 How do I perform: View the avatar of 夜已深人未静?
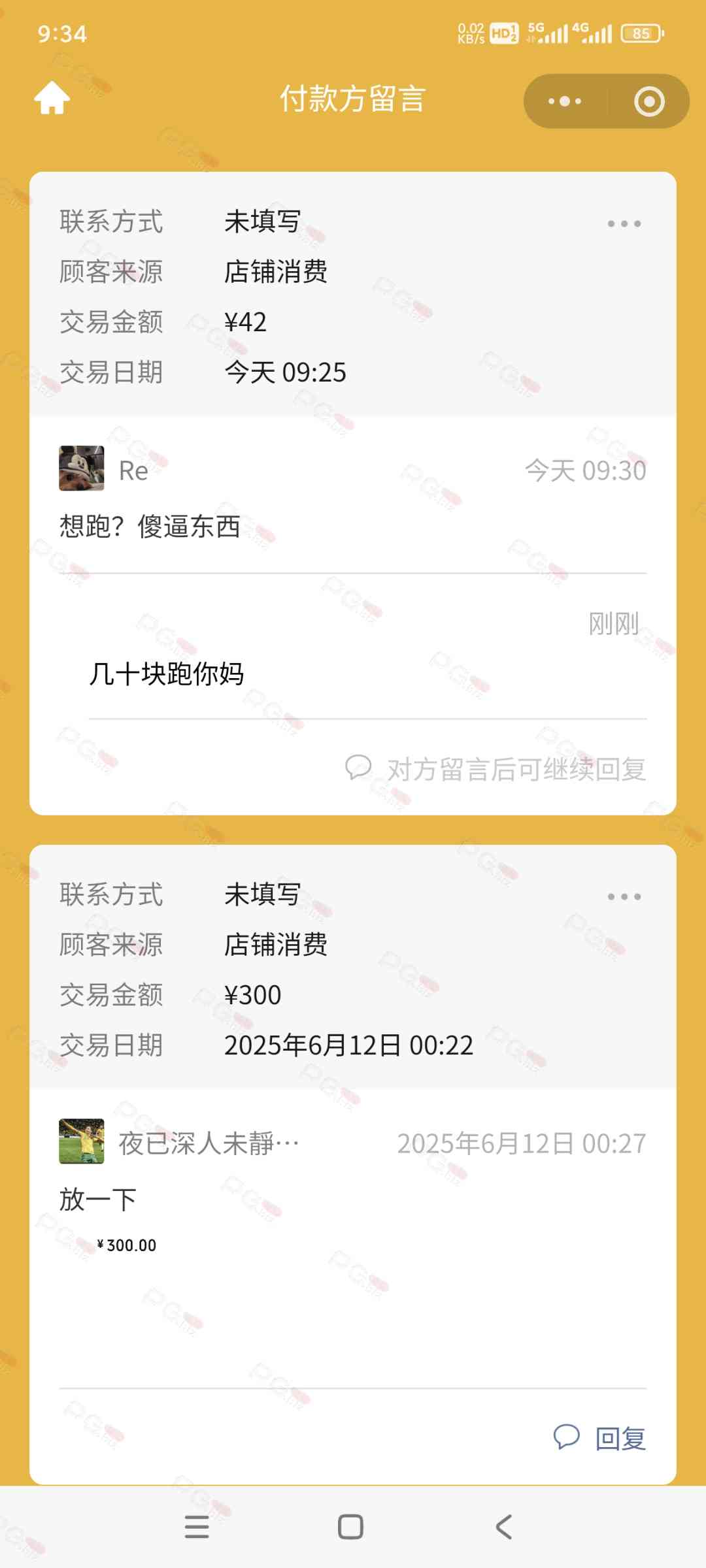pos(82,1141)
